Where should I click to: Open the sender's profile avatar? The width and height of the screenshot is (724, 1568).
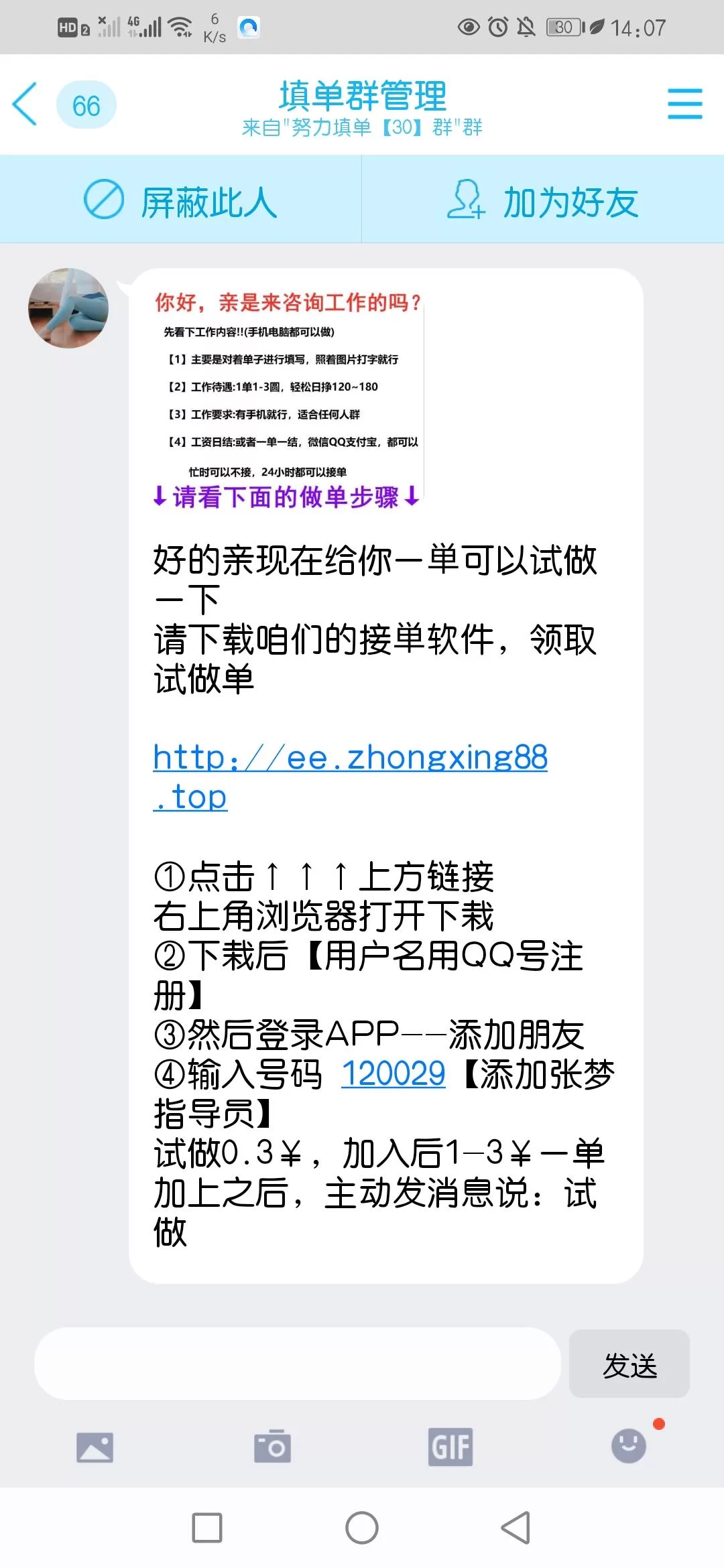68,308
